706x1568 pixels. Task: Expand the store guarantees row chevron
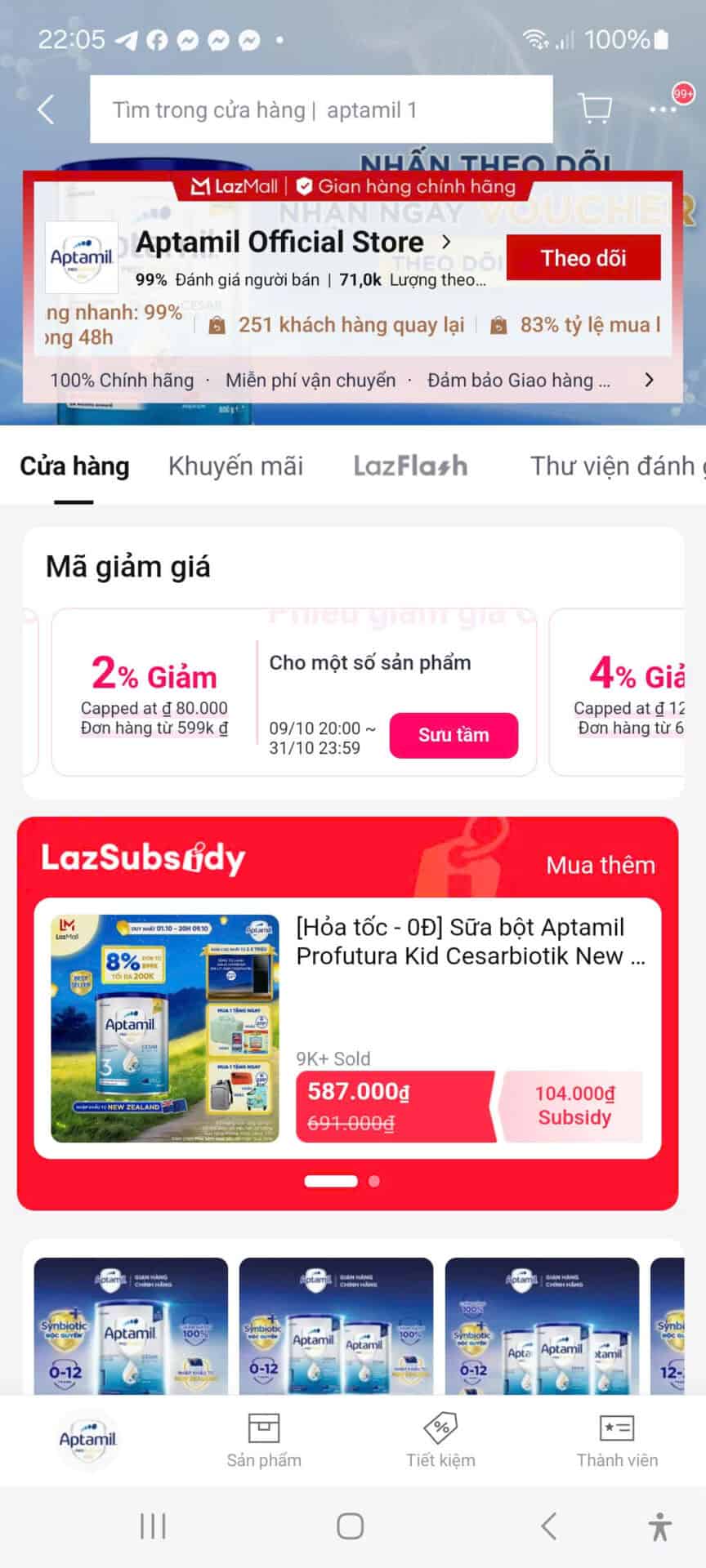(x=649, y=380)
